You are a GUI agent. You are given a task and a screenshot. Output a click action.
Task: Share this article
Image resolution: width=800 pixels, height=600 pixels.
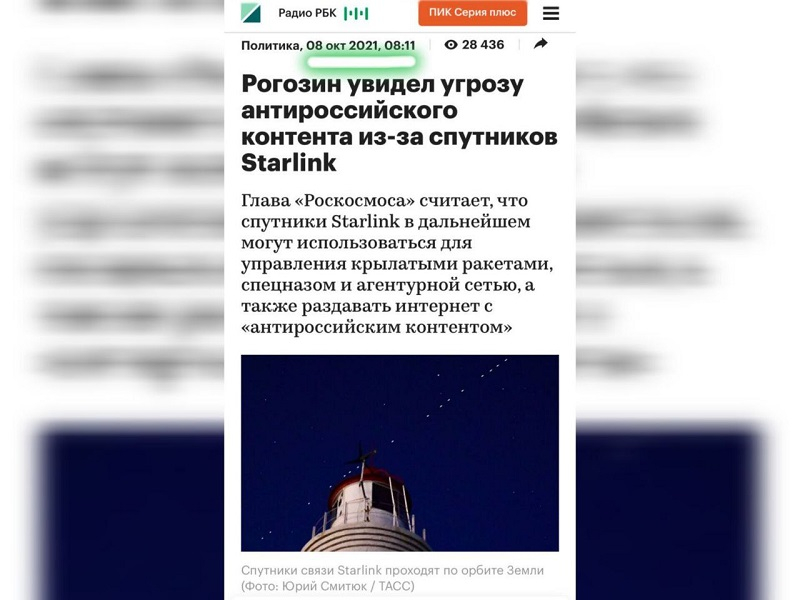click(x=541, y=44)
